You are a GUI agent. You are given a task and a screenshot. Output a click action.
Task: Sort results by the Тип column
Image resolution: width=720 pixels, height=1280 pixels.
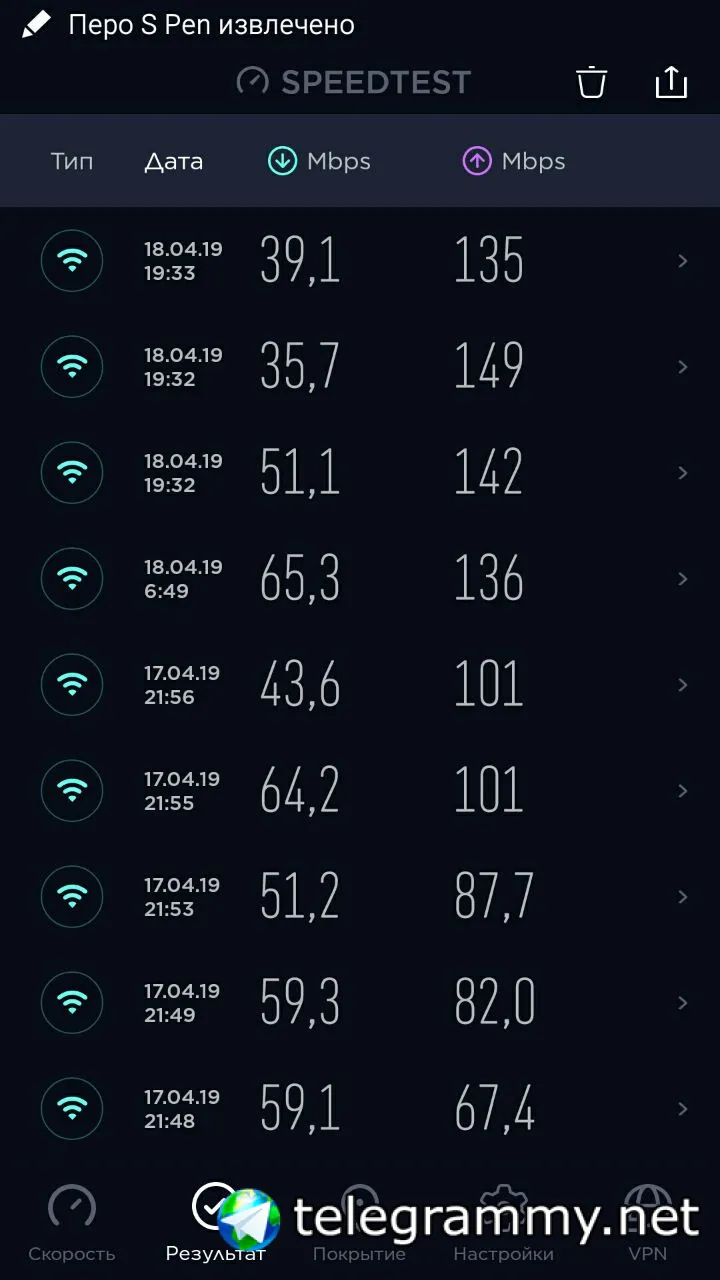tap(72, 161)
